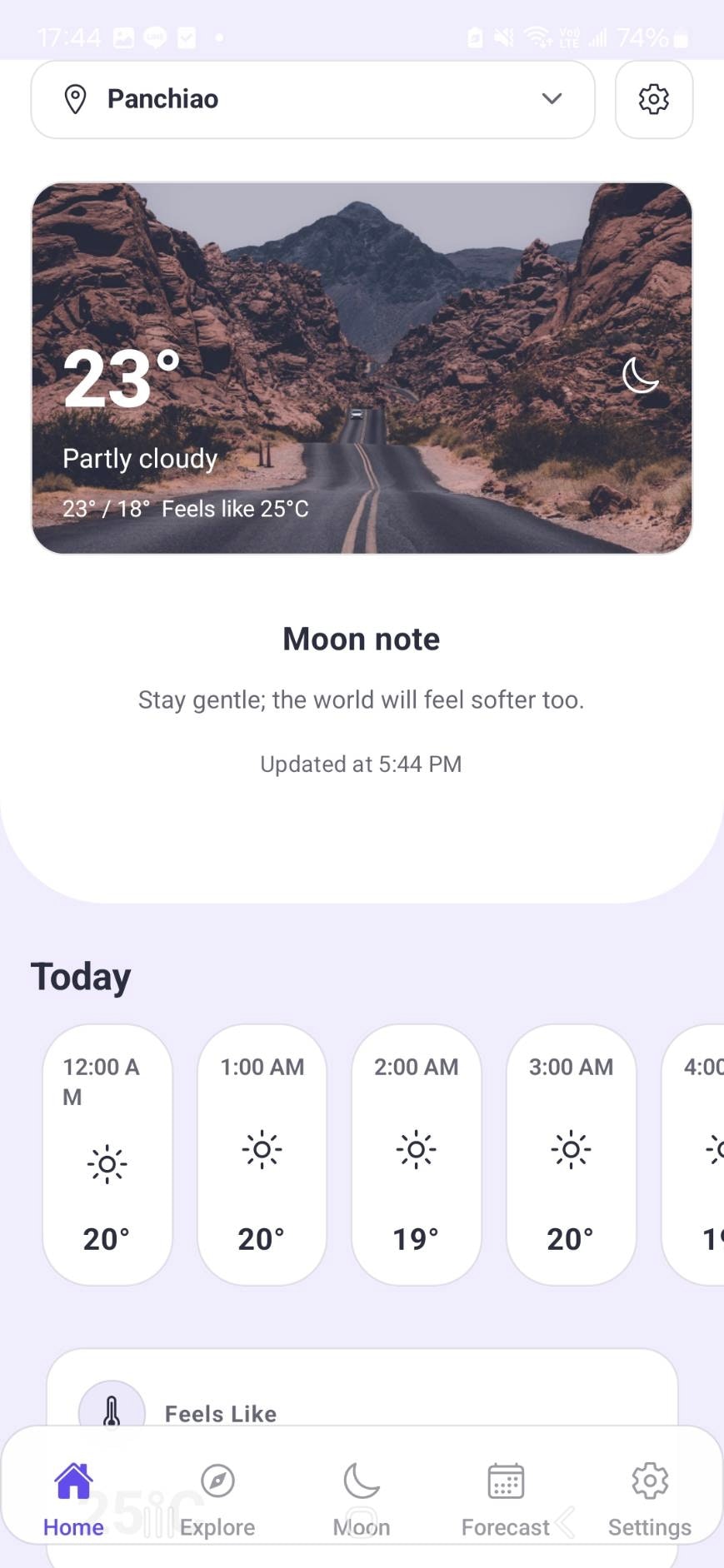Tap the Moon note heading
This screenshot has width=724, height=1568.
click(361, 638)
